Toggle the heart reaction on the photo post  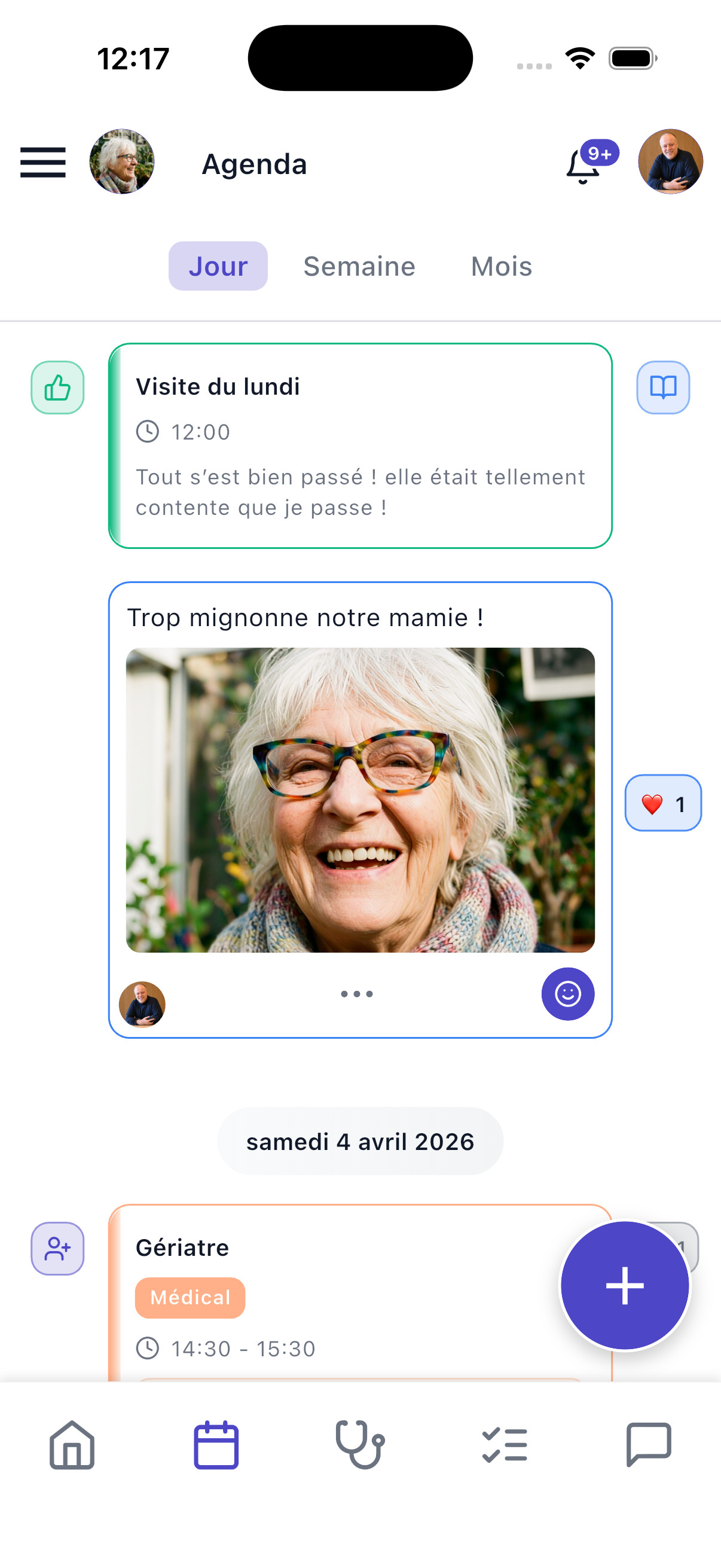click(662, 803)
